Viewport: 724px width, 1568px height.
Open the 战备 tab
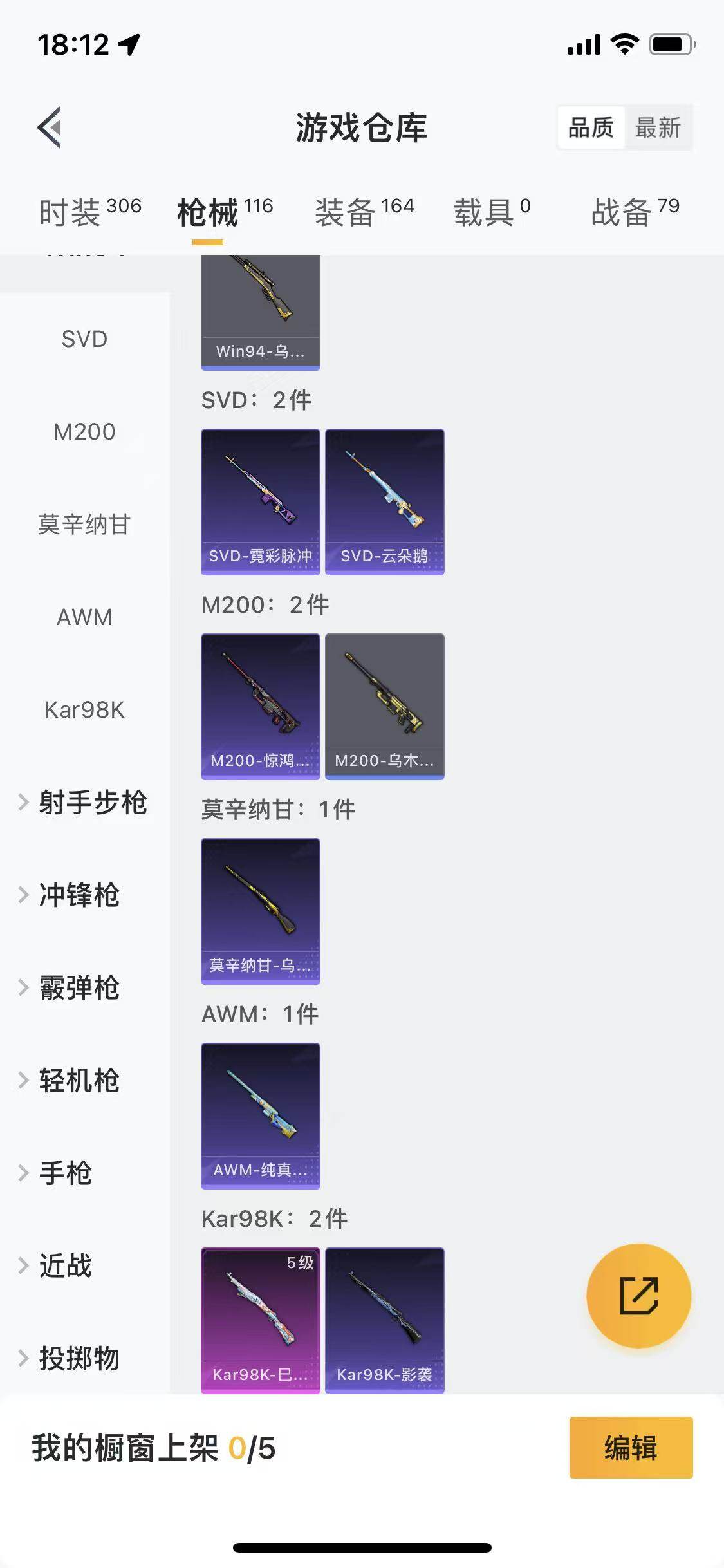click(635, 211)
